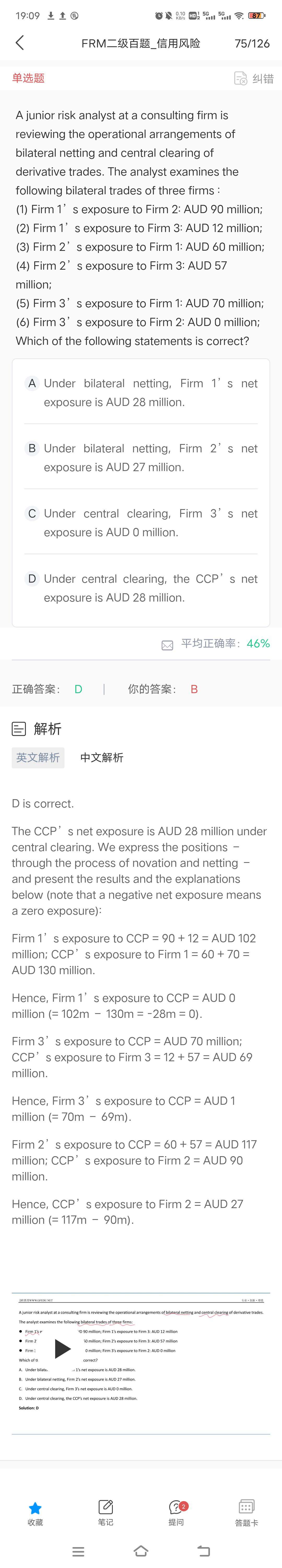The image size is (282, 1568).
Task: Open the envelope icon beside 平均正确率
Action: coord(167,645)
